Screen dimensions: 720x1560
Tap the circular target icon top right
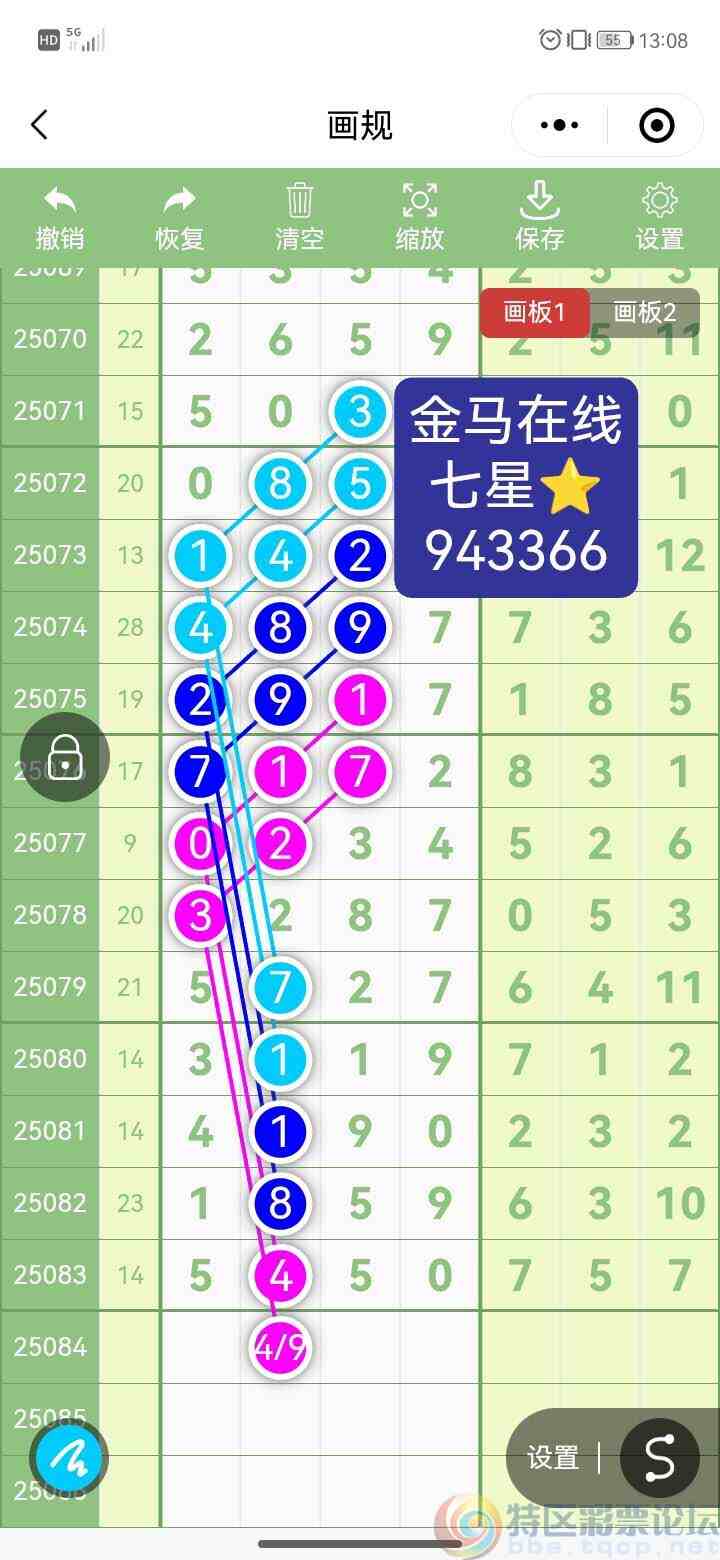coord(657,124)
